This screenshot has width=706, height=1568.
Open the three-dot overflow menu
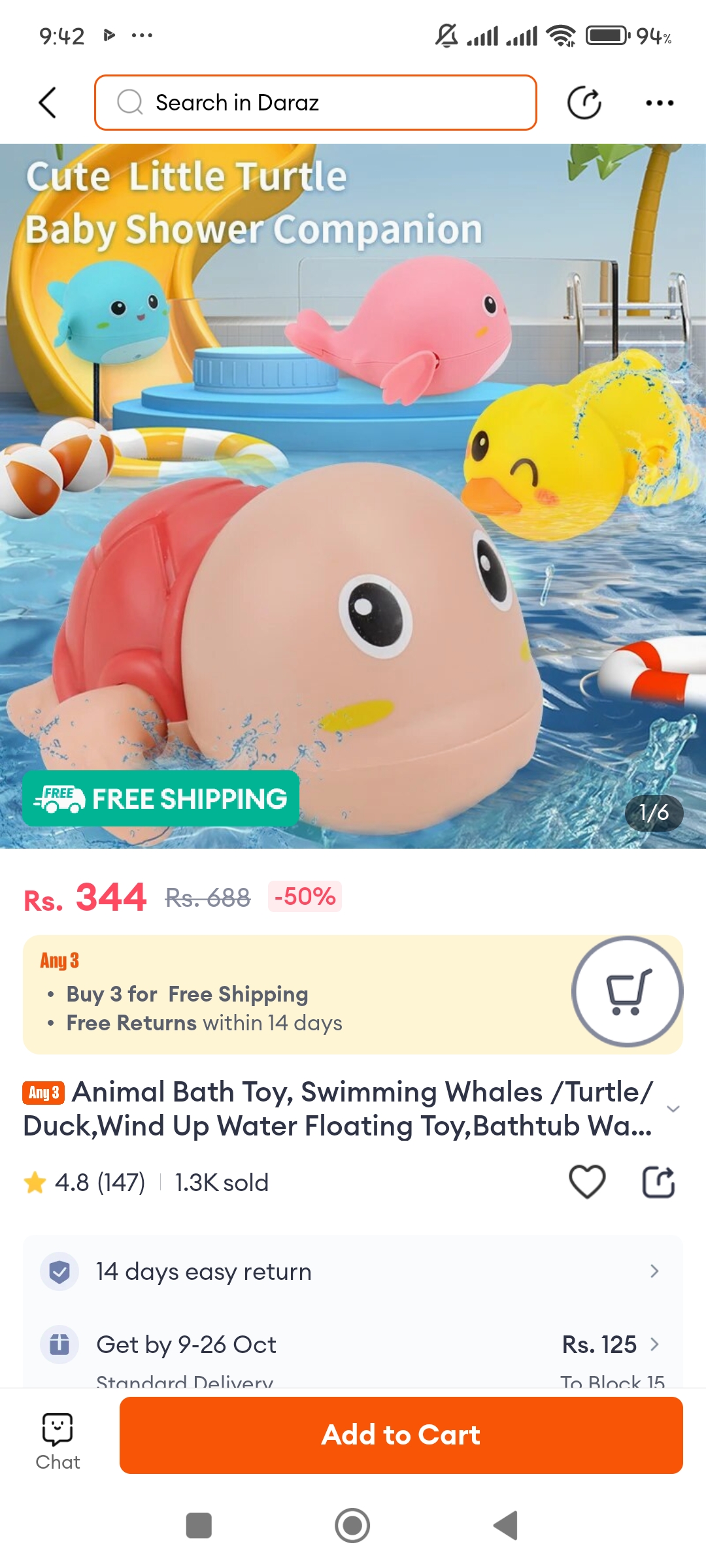click(x=659, y=103)
